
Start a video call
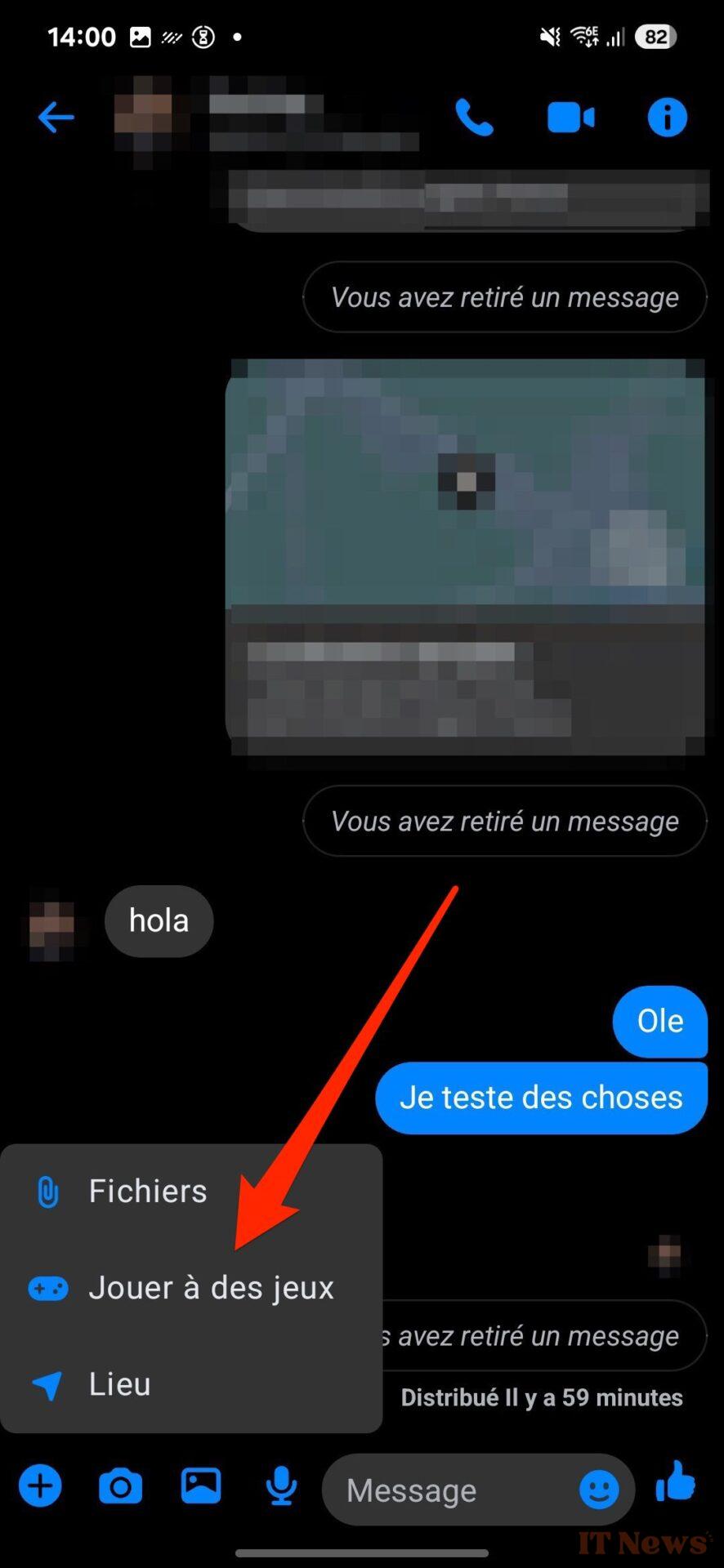point(570,118)
